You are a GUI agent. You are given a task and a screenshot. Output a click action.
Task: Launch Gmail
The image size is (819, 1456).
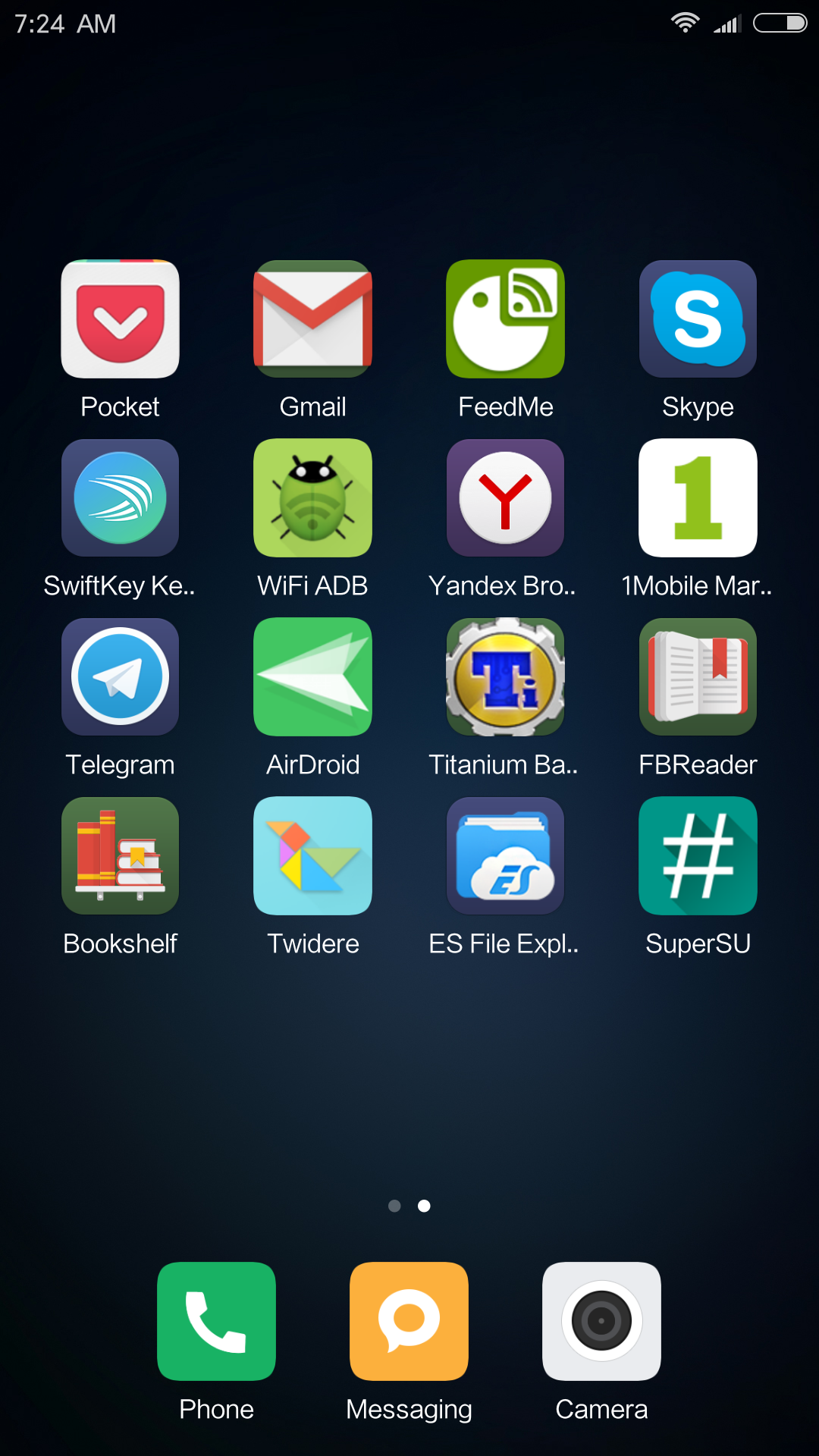312,319
